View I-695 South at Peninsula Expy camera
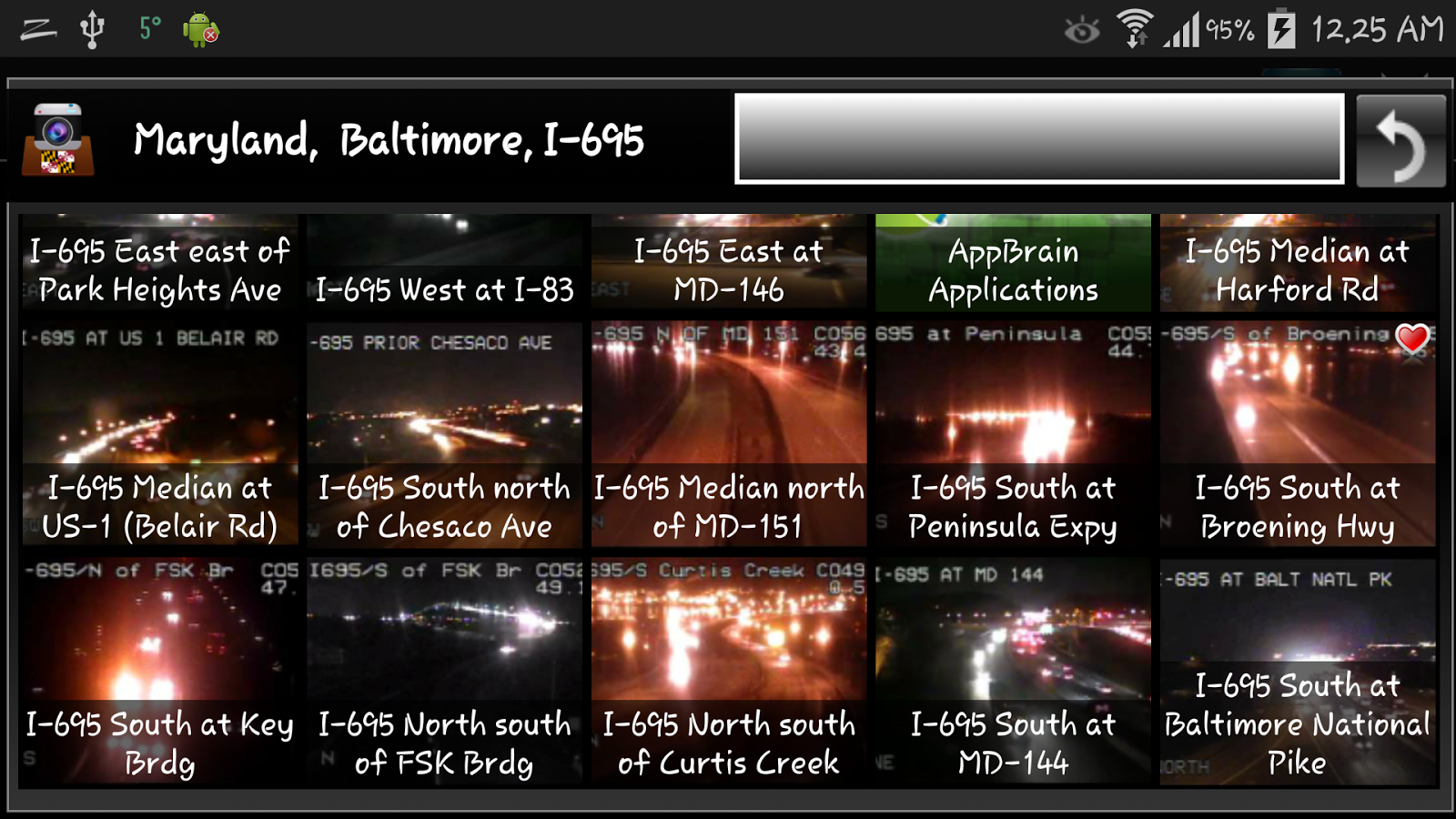 1013,434
